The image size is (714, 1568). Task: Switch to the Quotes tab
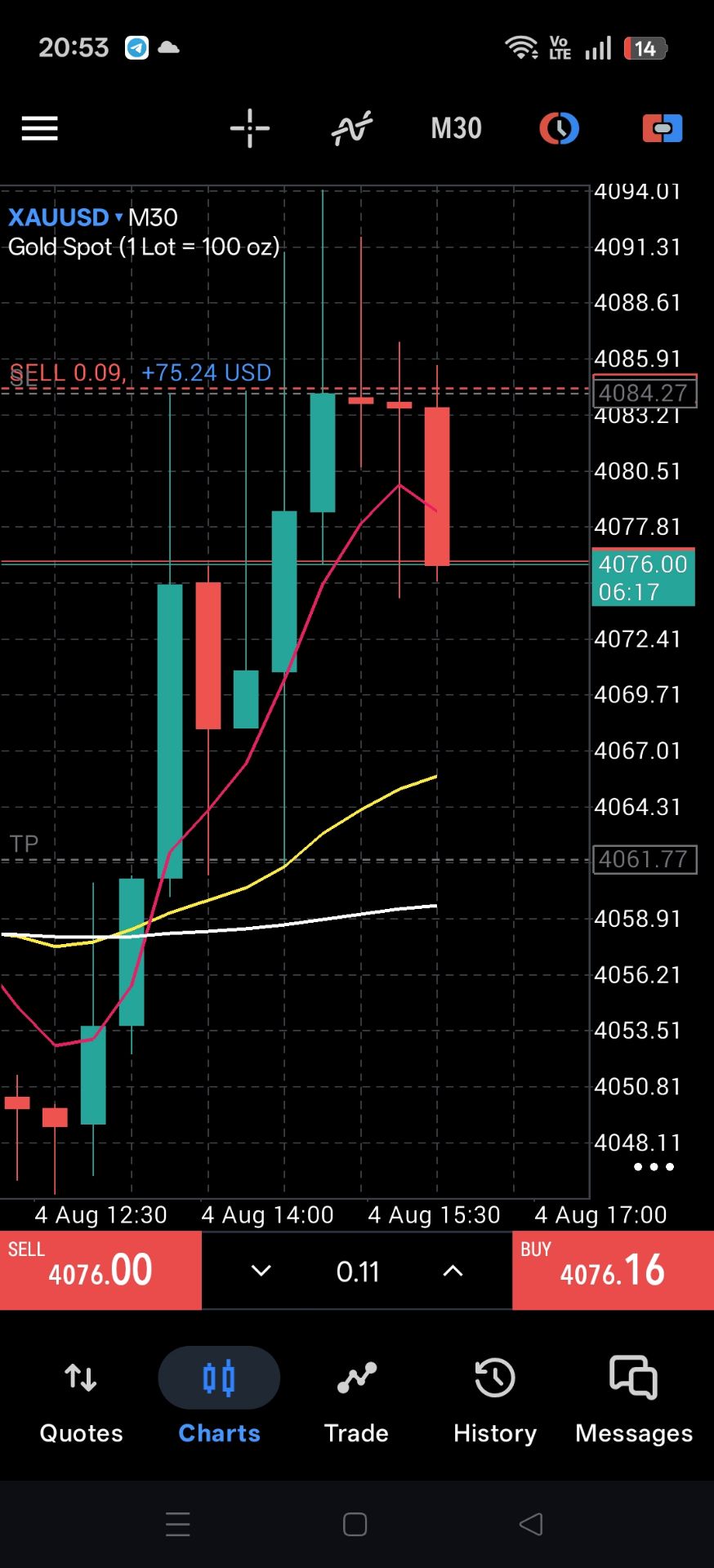[81, 1400]
